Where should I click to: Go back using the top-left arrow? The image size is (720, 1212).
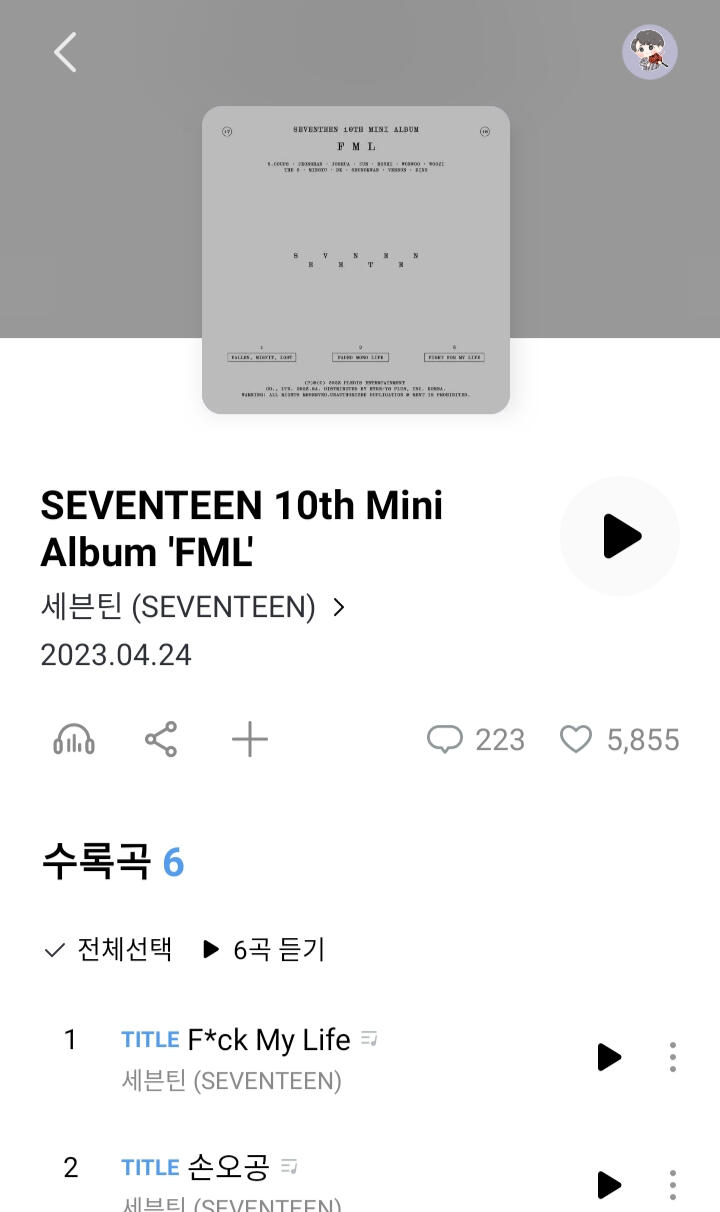(65, 52)
